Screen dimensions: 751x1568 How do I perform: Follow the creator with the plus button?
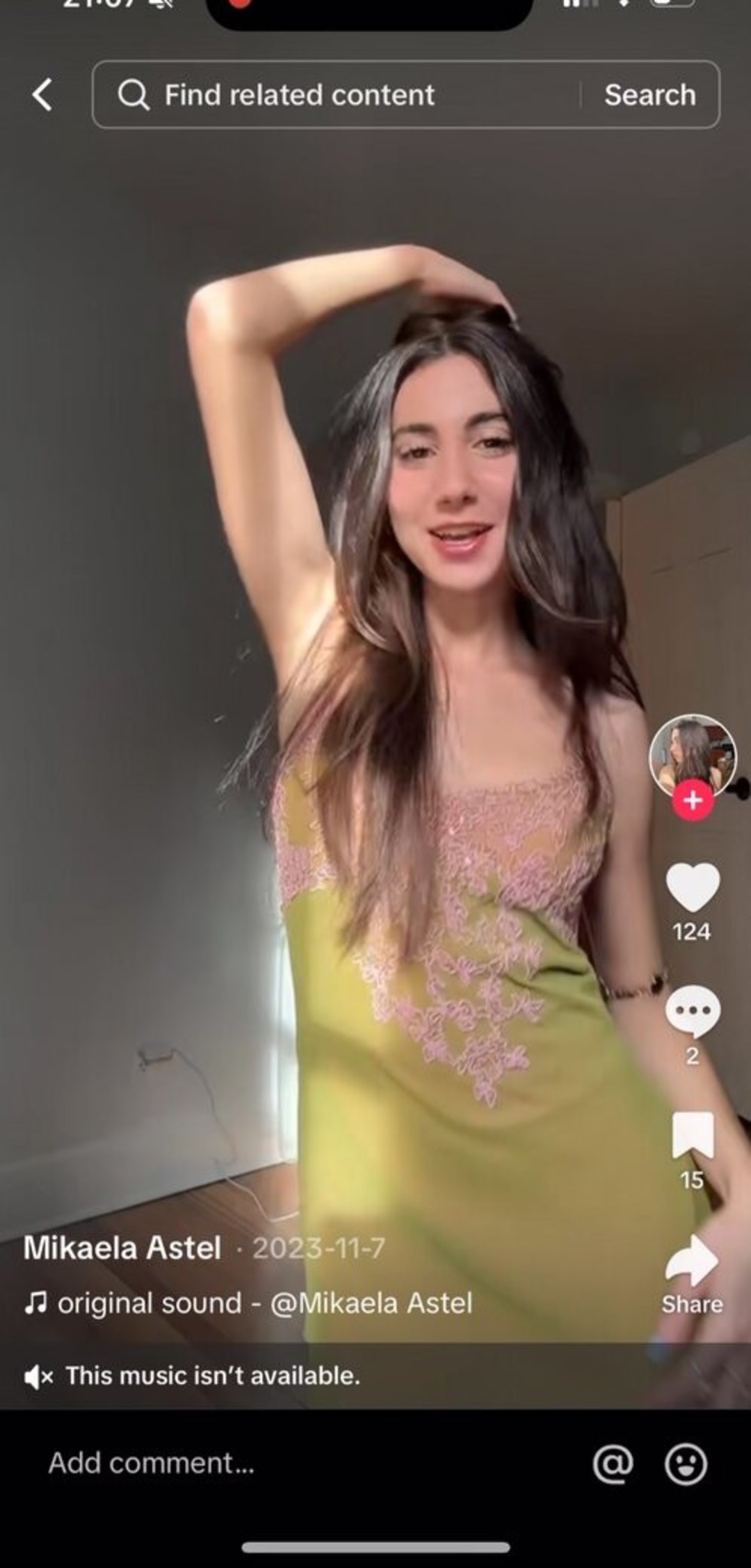pos(693,800)
